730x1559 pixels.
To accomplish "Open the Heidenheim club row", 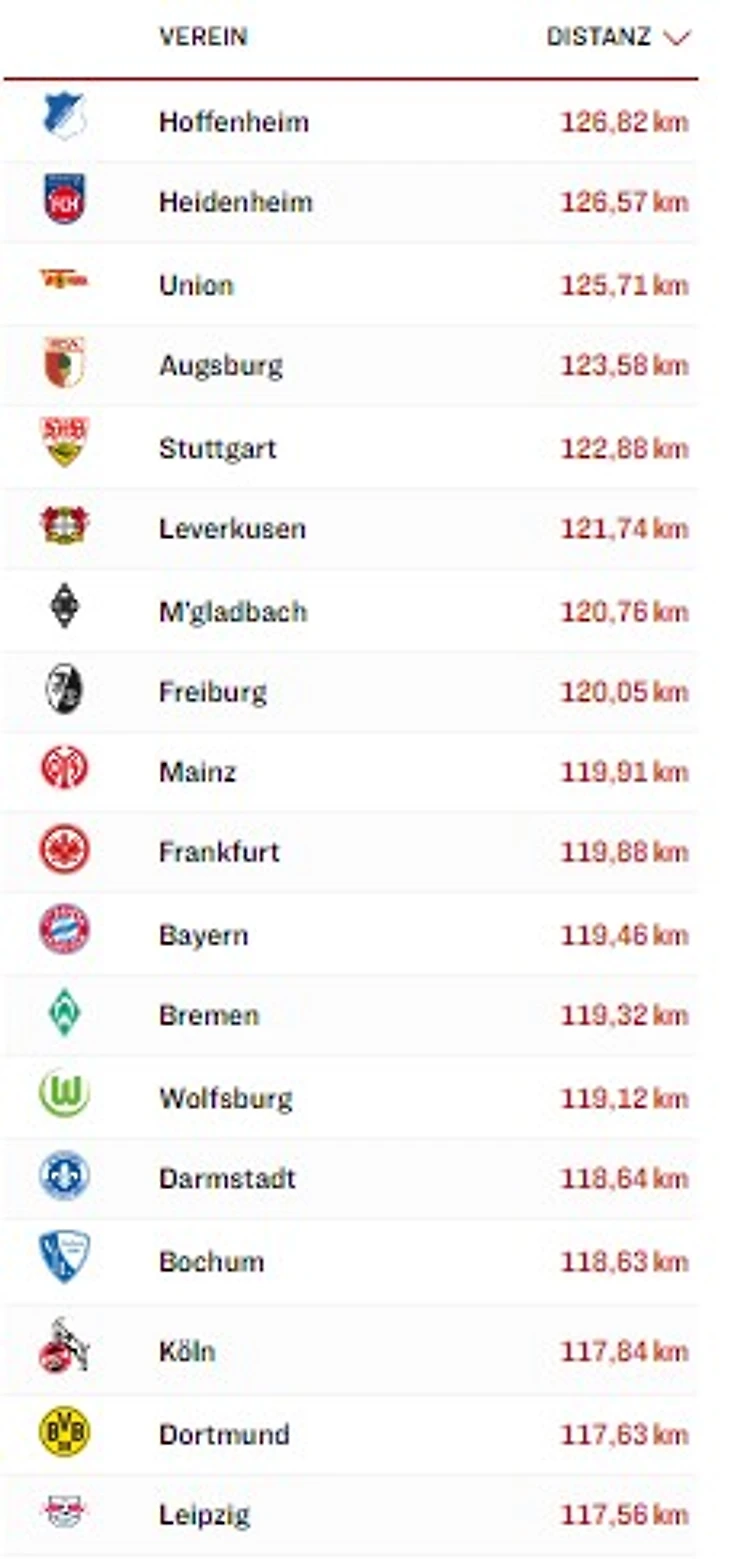I will [236, 202].
